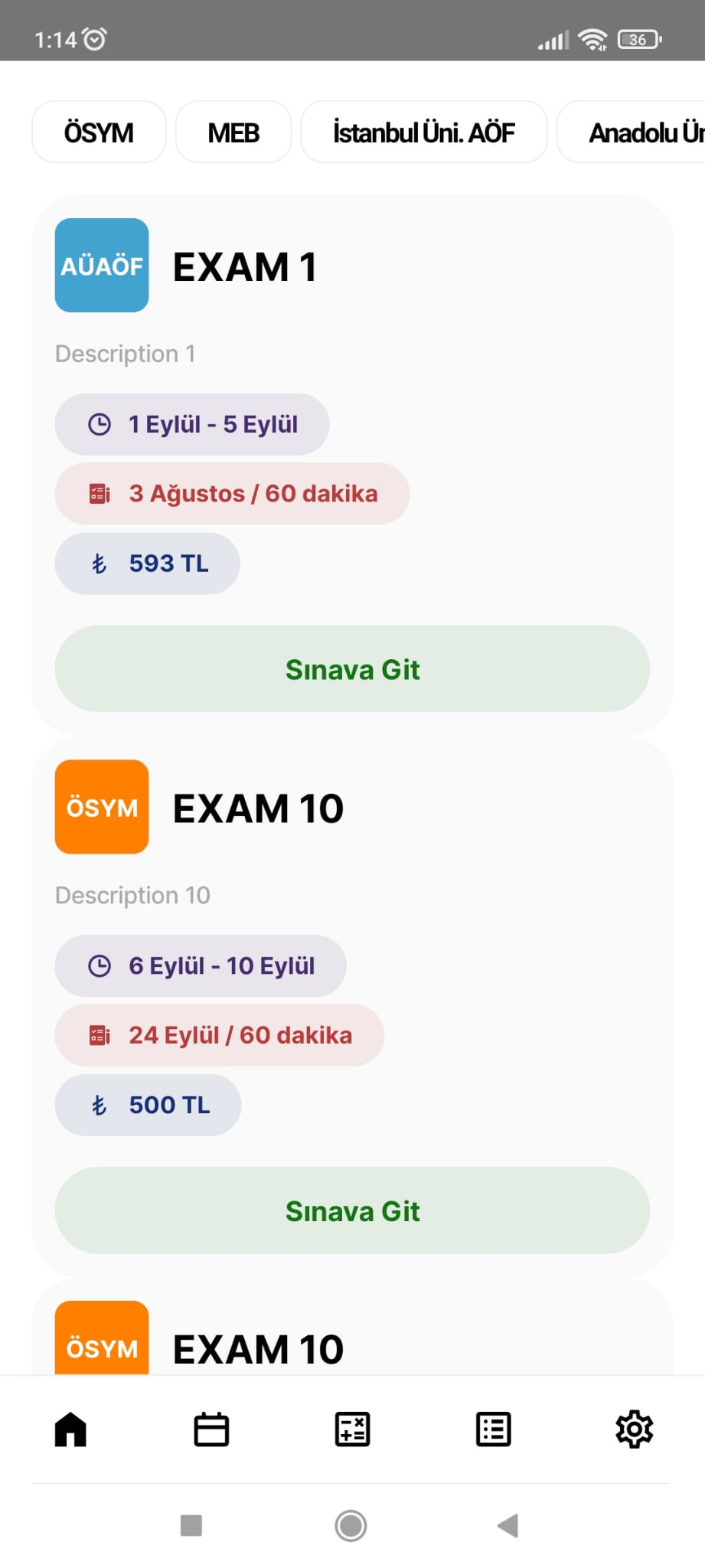
Task: Filter exams by MEB
Action: click(233, 132)
